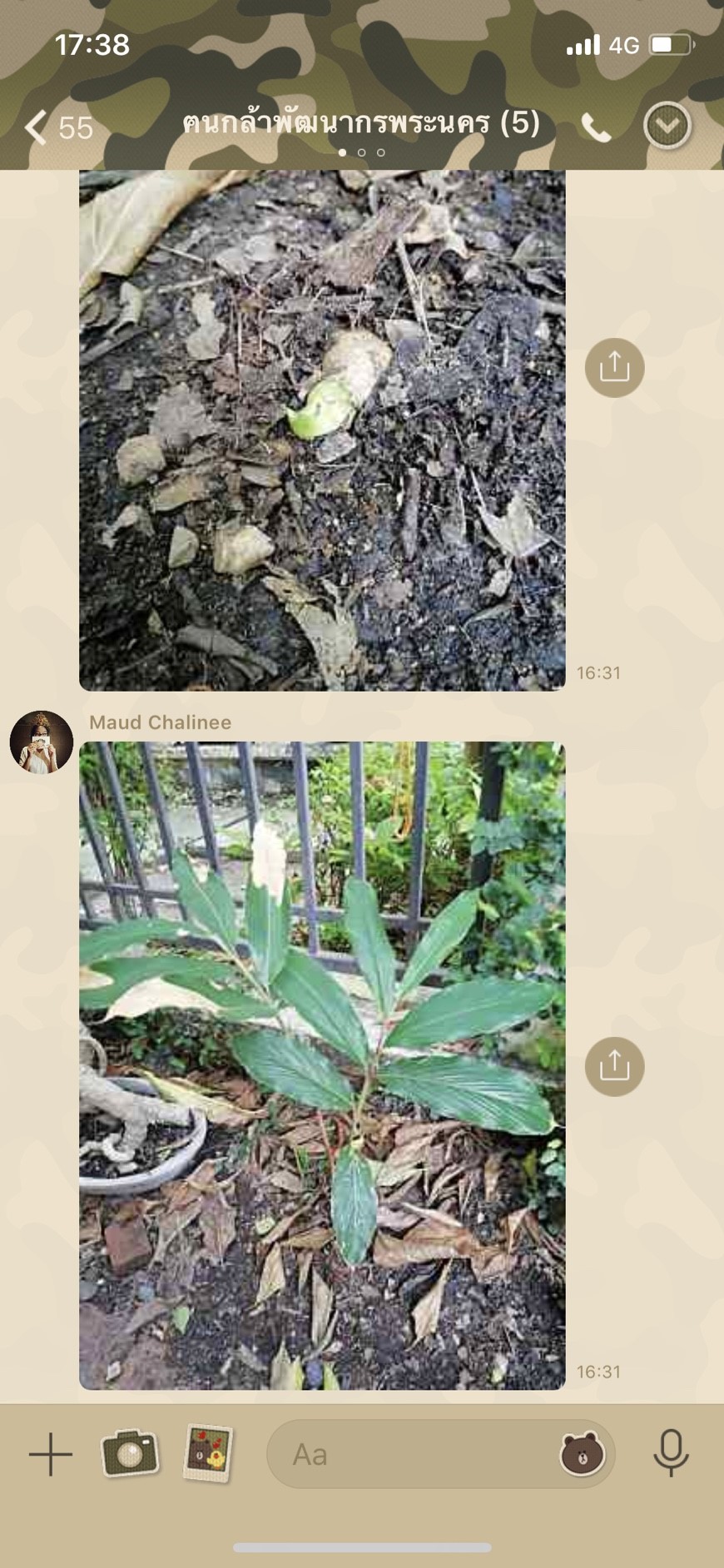Open the plus attachment menu
The width and height of the screenshot is (724, 1568).
(51, 1454)
